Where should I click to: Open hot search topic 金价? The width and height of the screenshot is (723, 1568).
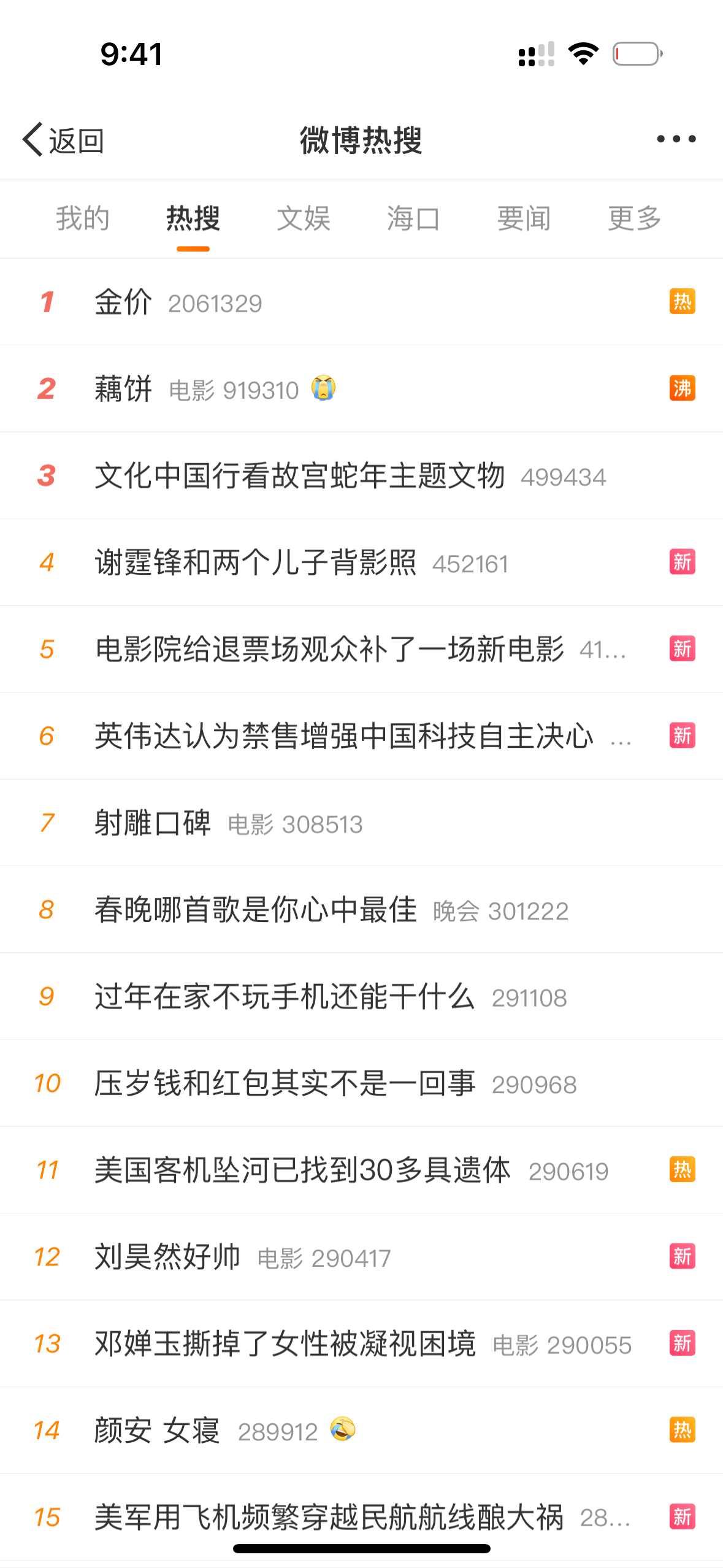tap(361, 302)
